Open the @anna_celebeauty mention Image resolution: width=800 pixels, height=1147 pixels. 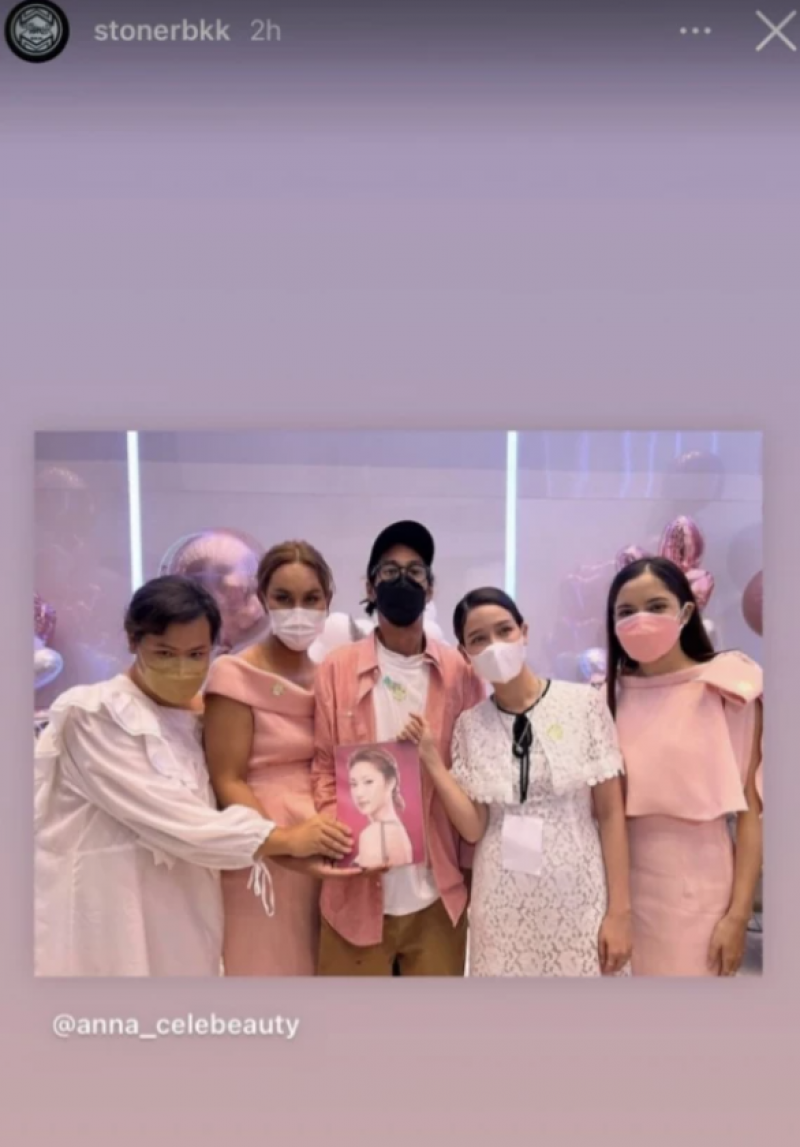click(x=175, y=1026)
